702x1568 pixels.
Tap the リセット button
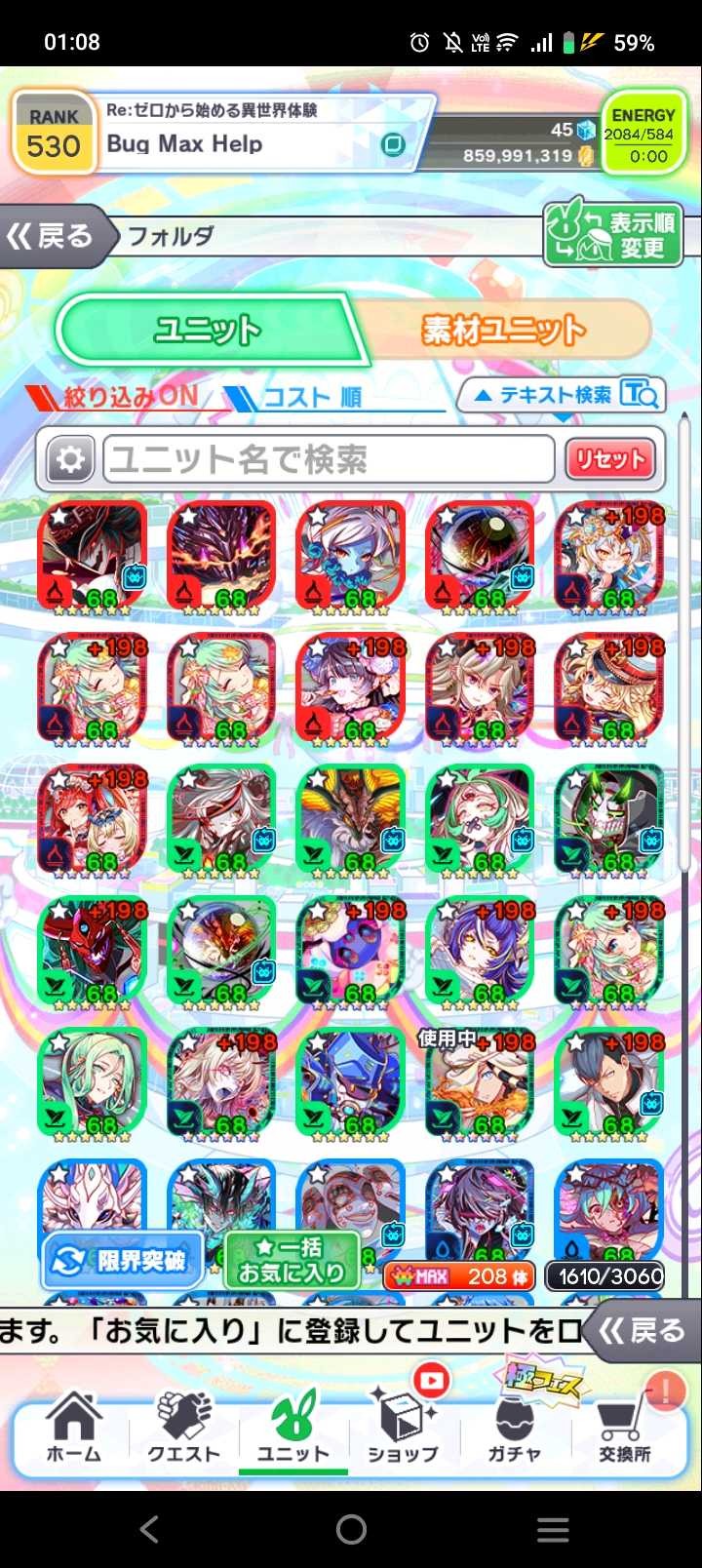(x=609, y=459)
